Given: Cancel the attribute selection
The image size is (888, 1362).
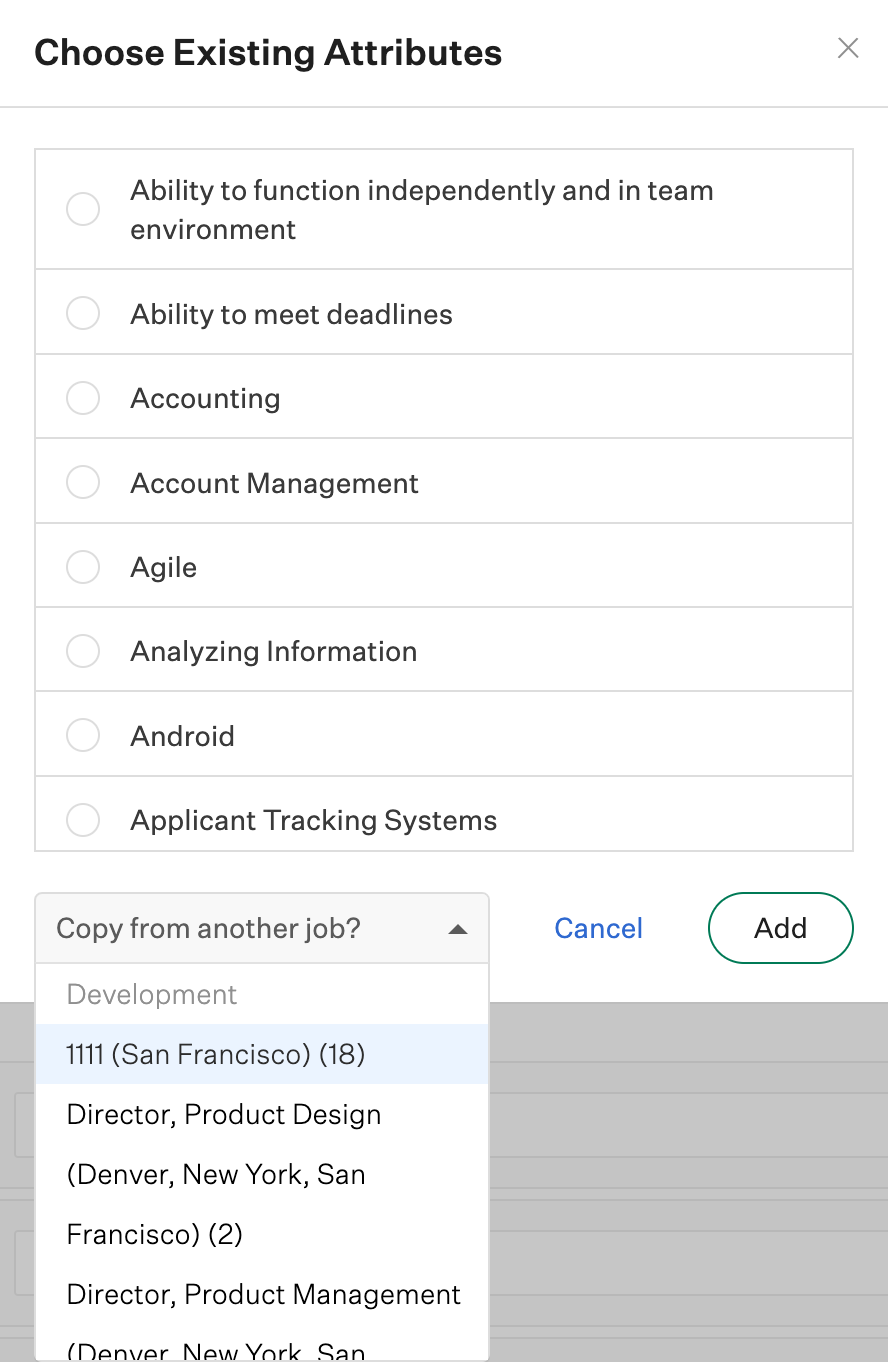Looking at the screenshot, I should point(598,928).
